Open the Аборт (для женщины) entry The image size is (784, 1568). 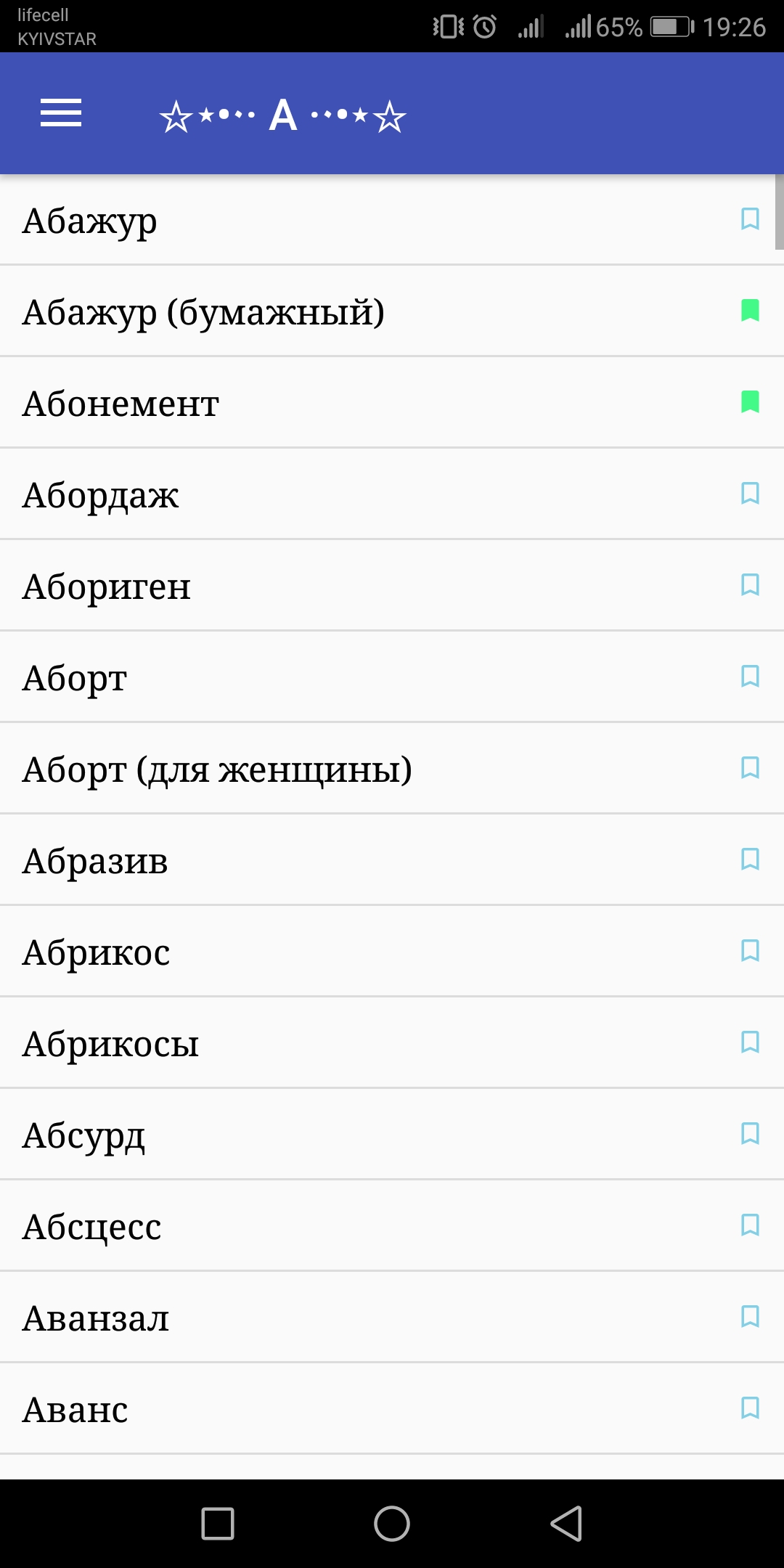click(392, 769)
